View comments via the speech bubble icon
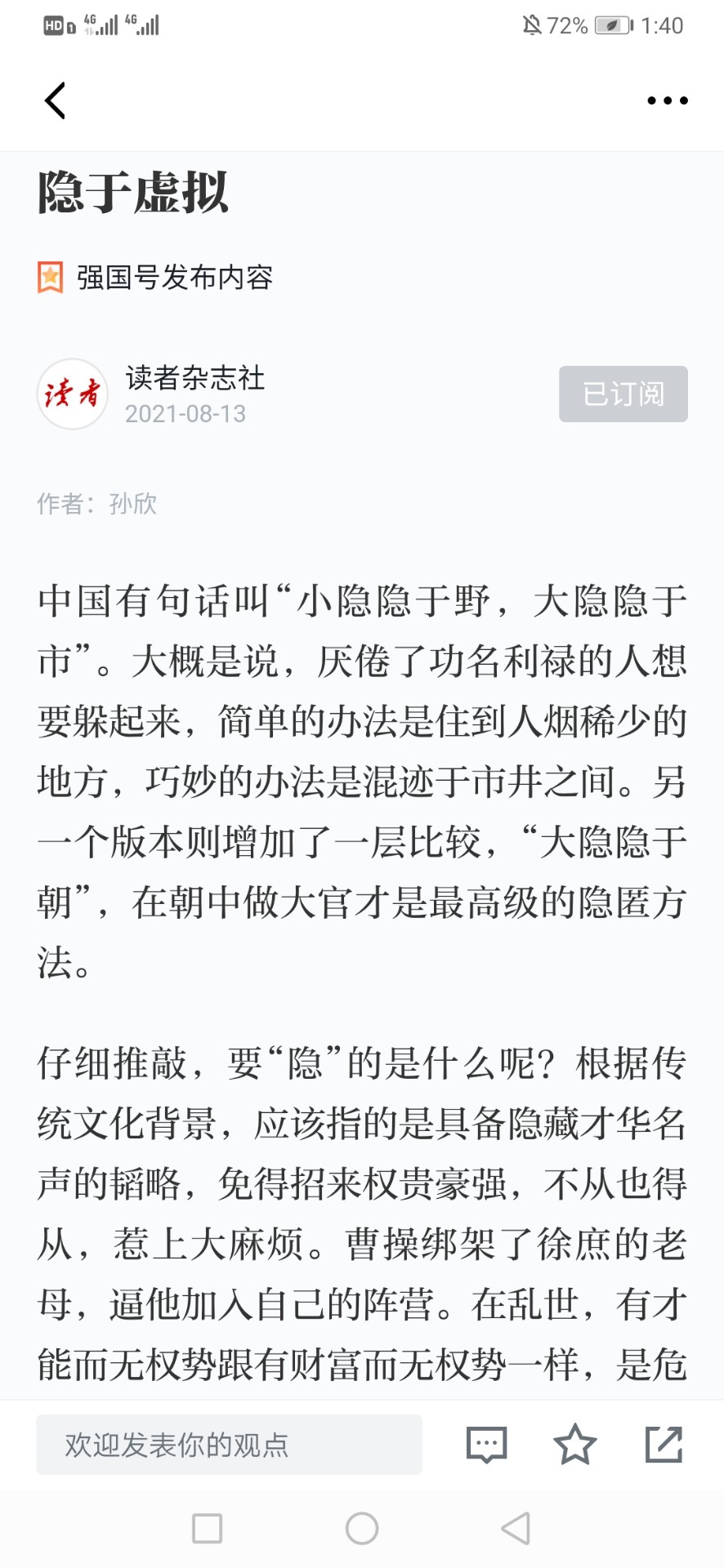Viewport: 724px width, 1568px height. click(486, 1445)
